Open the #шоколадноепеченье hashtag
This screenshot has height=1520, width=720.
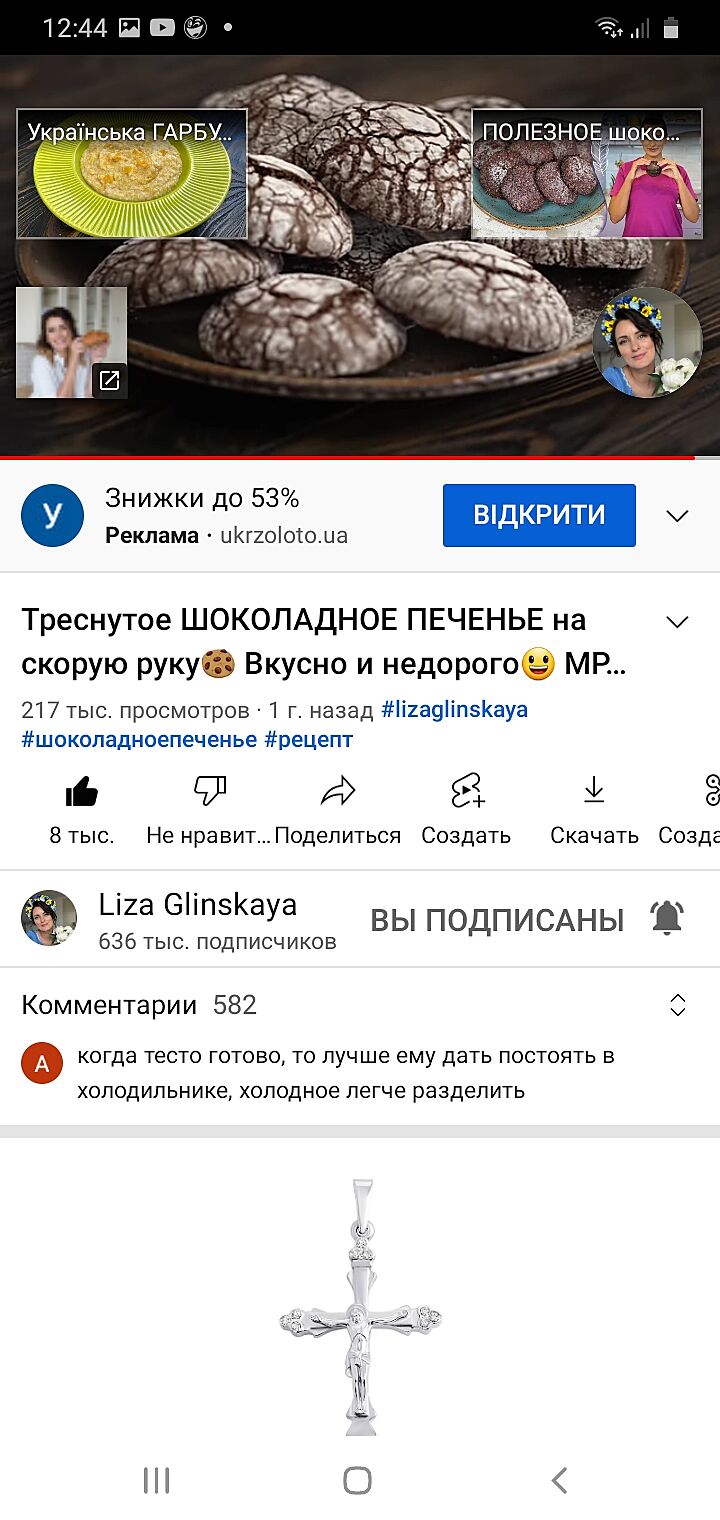pyautogui.click(x=138, y=740)
